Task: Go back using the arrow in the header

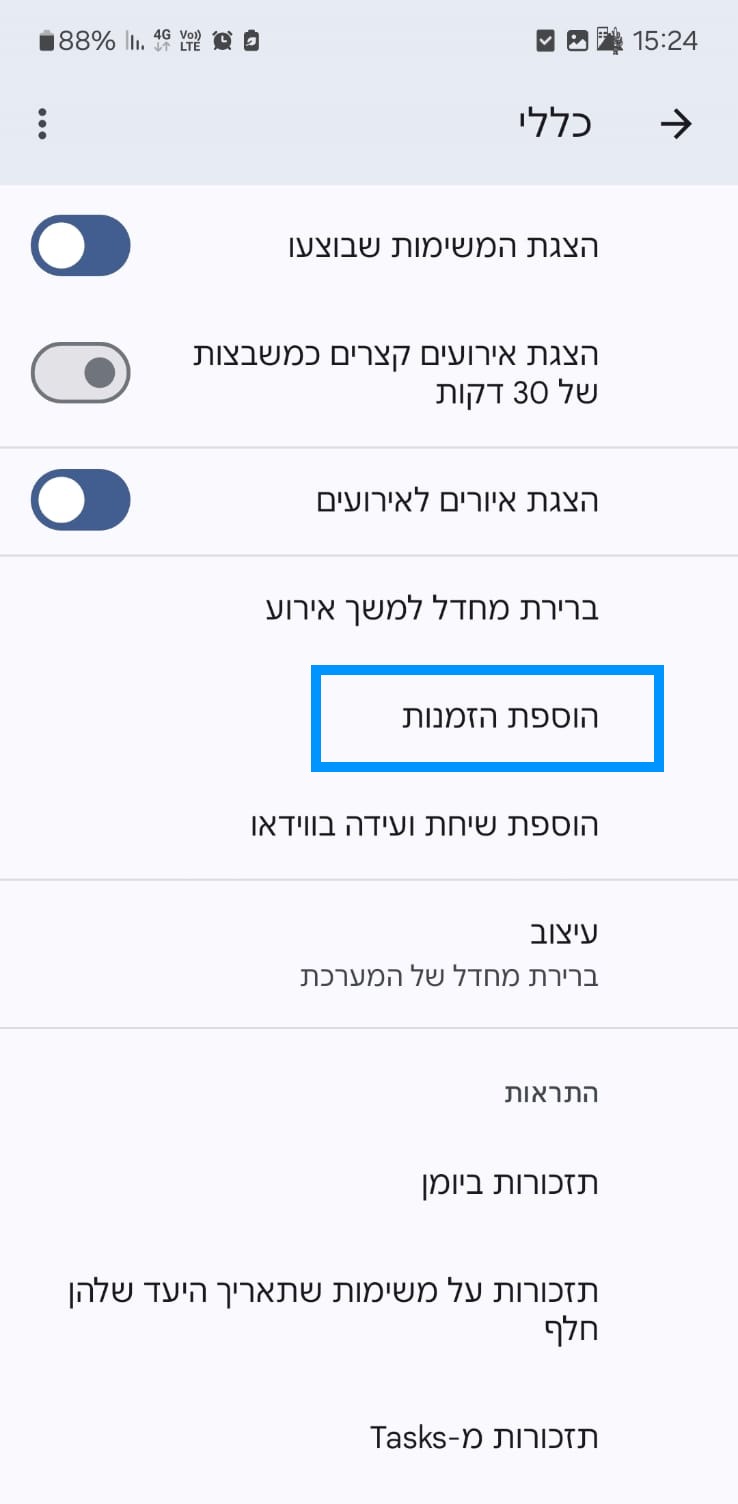Action: [677, 124]
